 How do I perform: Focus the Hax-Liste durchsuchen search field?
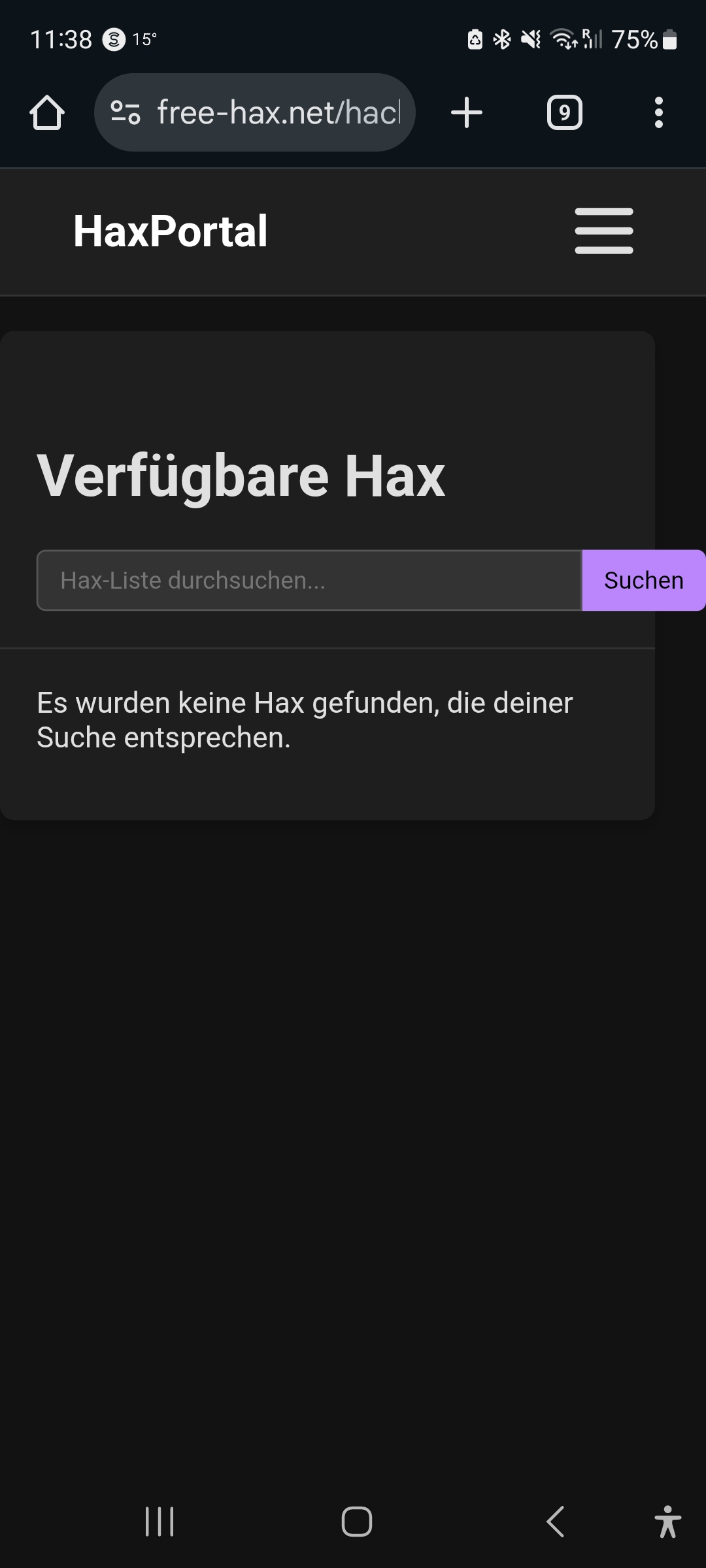[309, 580]
